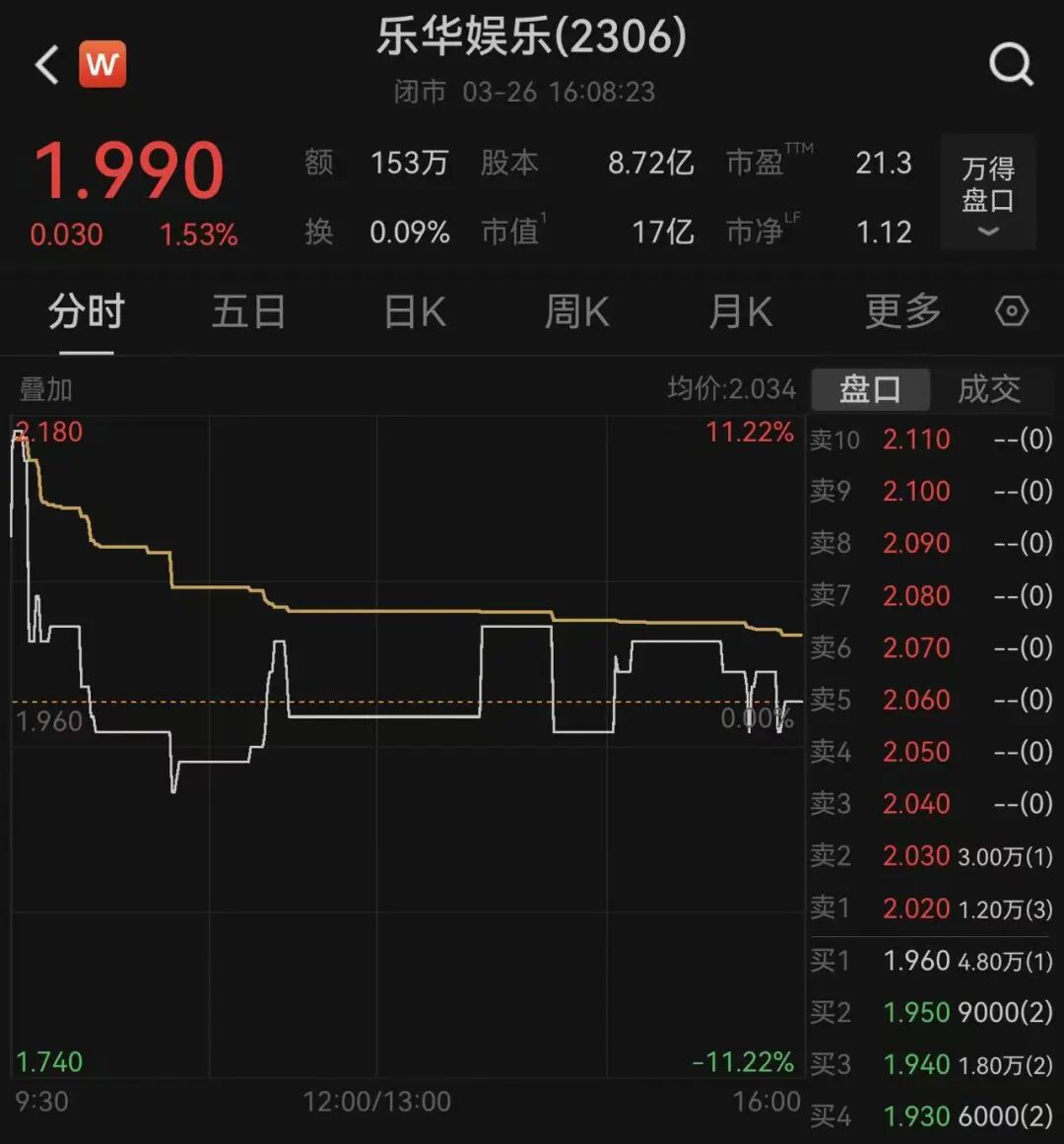Switch to the 日K candlestick tab
The image size is (1064, 1144).
[x=413, y=310]
